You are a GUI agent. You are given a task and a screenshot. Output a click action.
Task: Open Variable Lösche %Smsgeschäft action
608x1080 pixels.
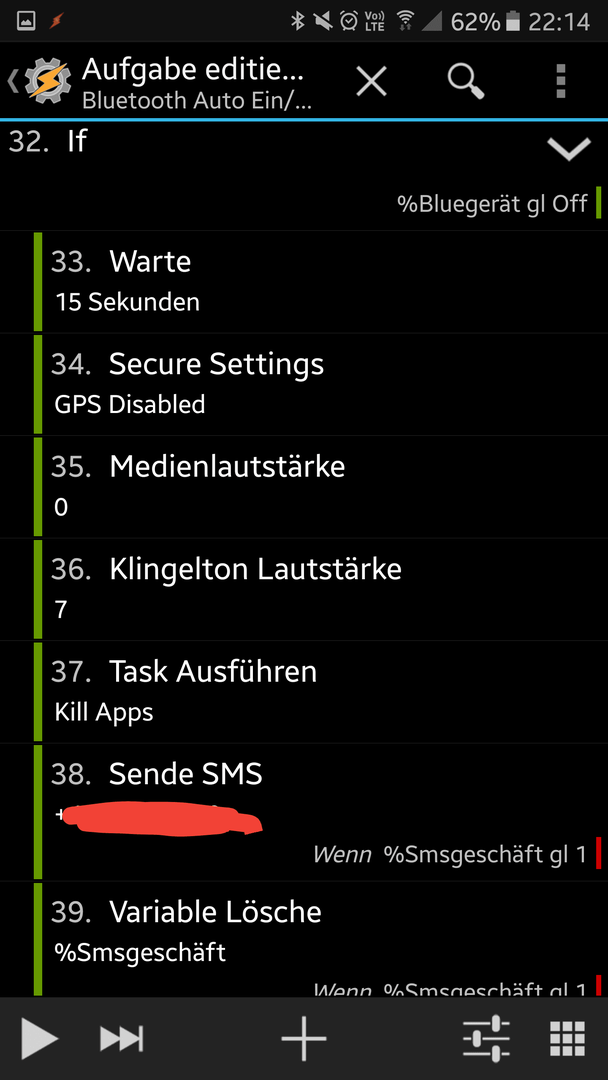(x=320, y=939)
